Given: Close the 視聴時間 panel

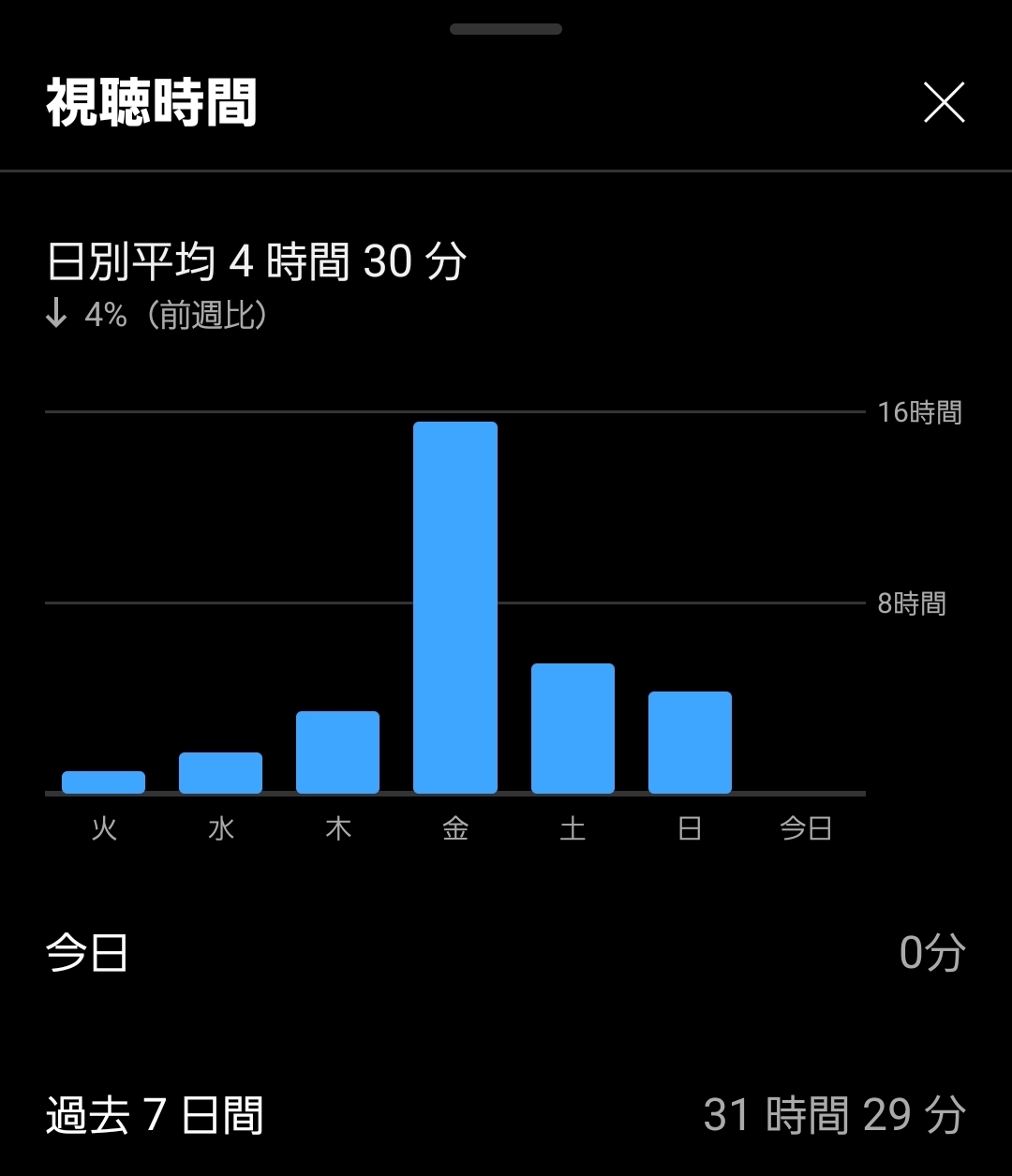Looking at the screenshot, I should [944, 102].
